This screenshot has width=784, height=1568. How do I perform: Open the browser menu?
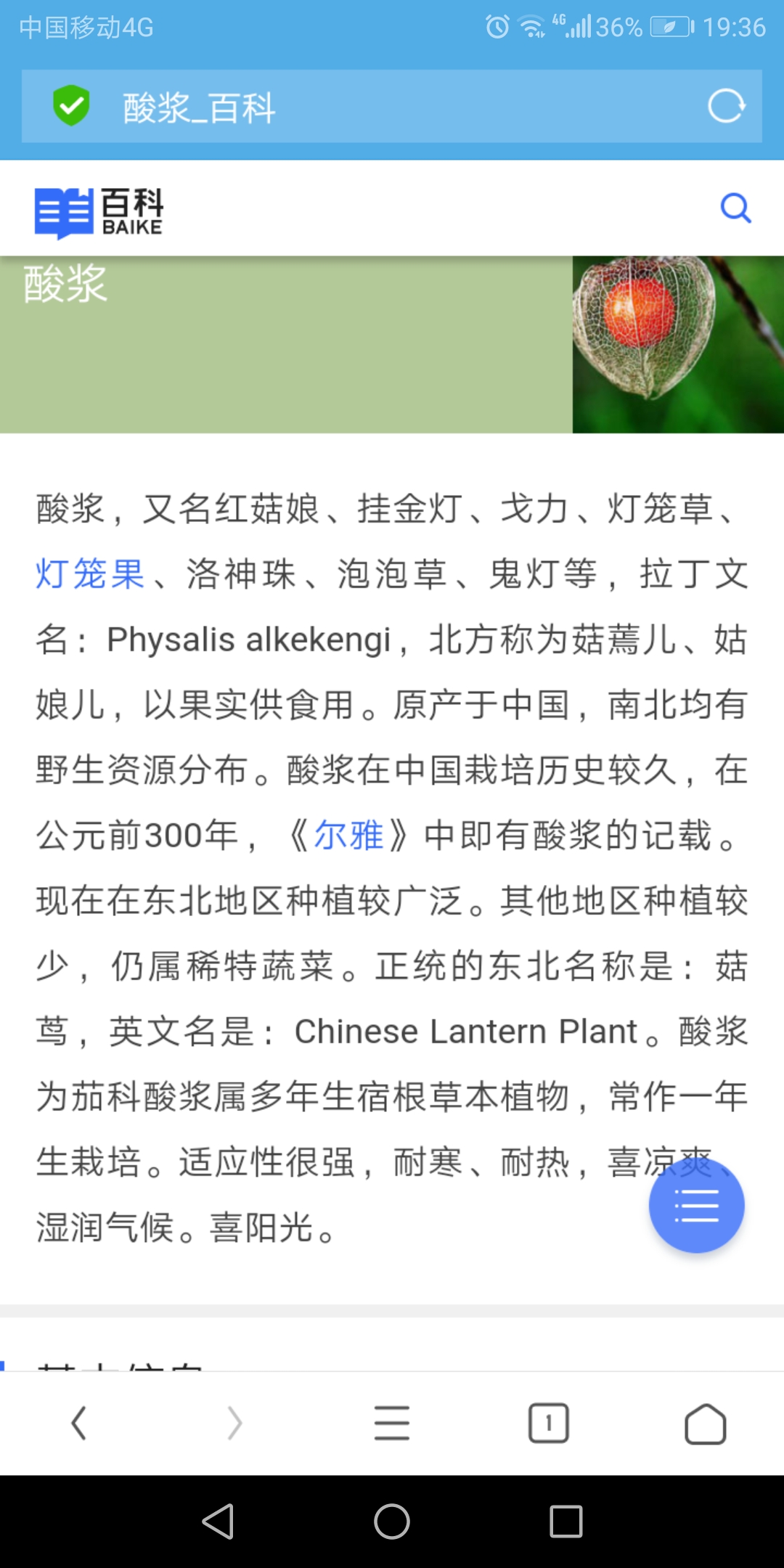(x=392, y=1423)
